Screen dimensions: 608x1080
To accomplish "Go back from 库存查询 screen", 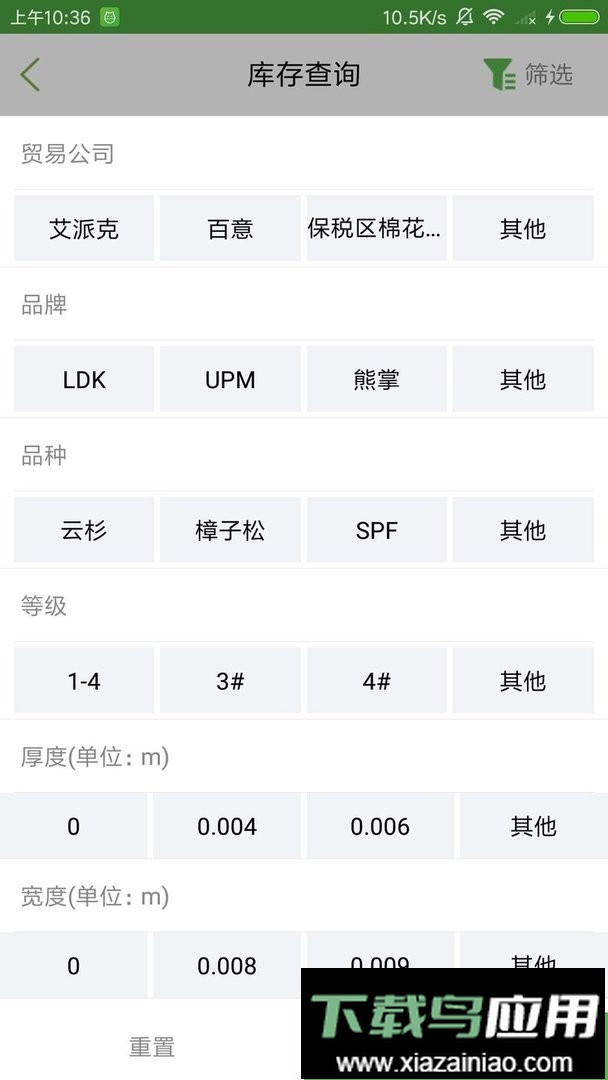I will point(31,75).
